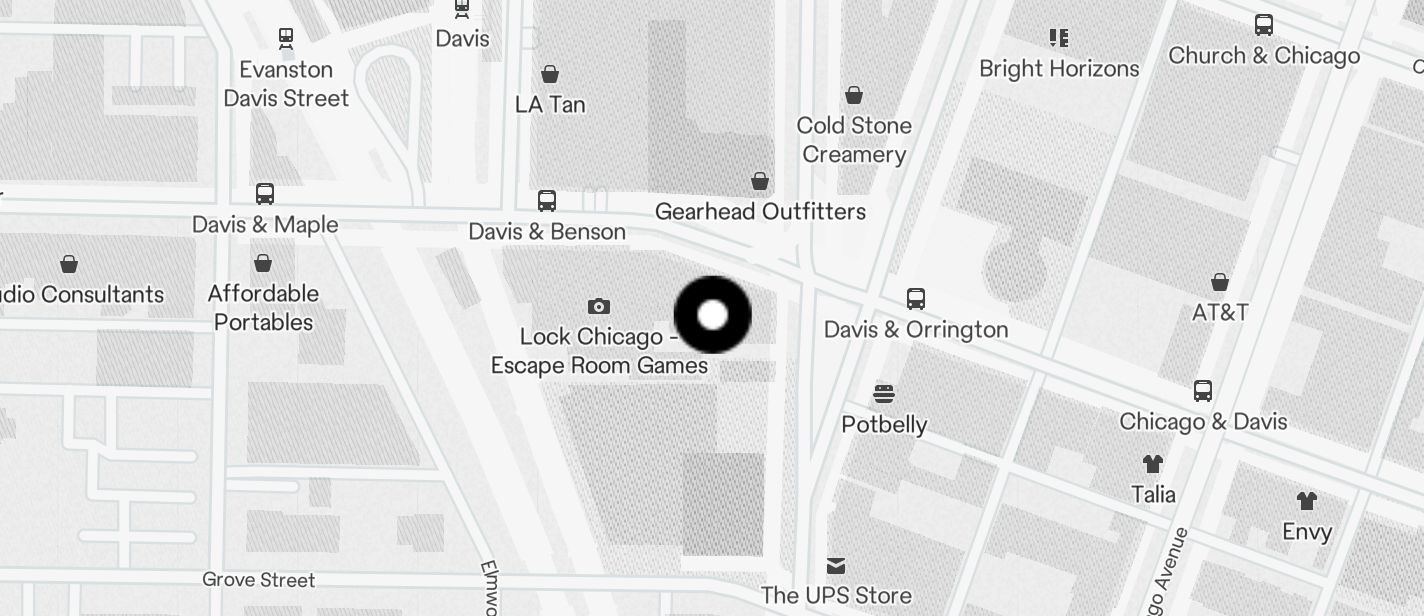Tap the Davis & Benson bus stop
Viewport: 1424px width, 616px height.
pyautogui.click(x=547, y=201)
